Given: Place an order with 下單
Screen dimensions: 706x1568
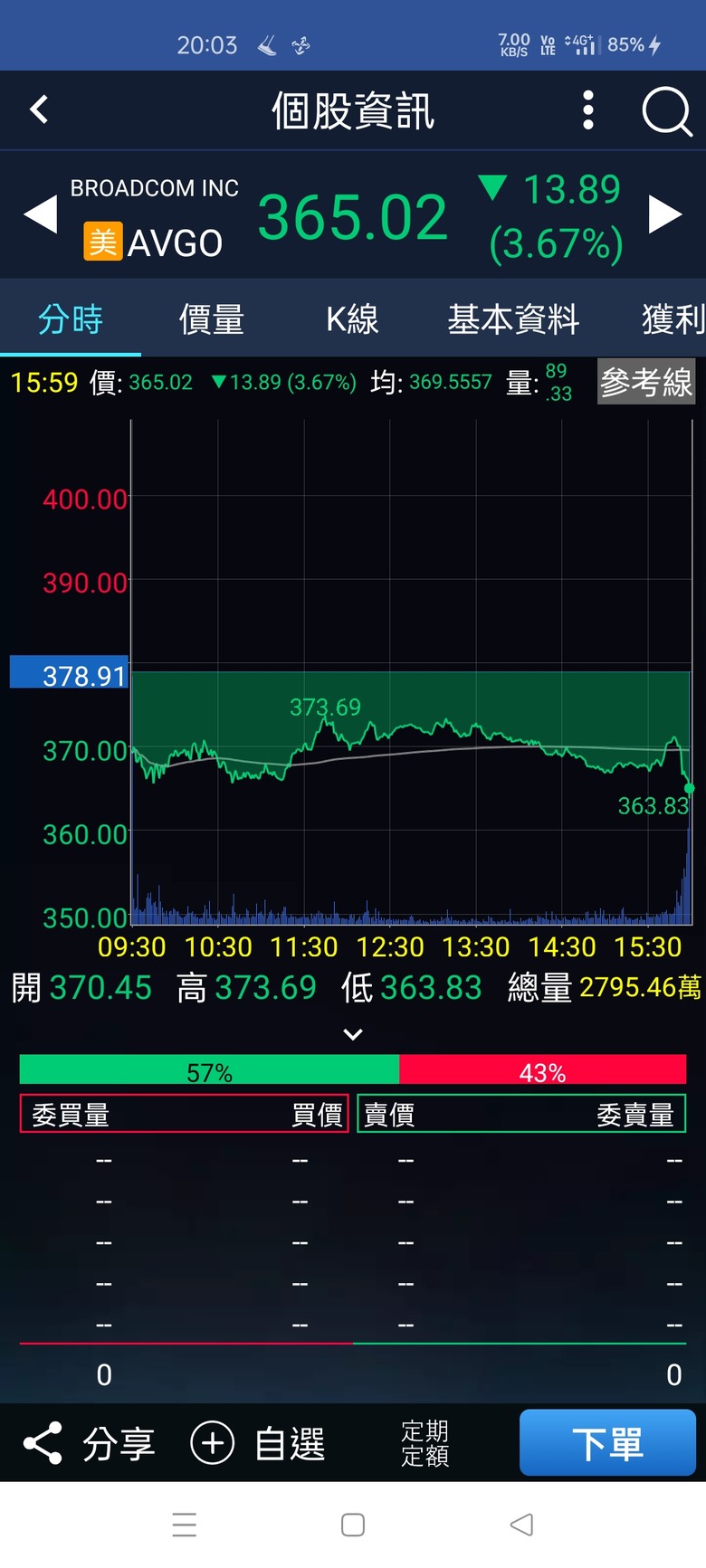Looking at the screenshot, I should coord(607,1443).
